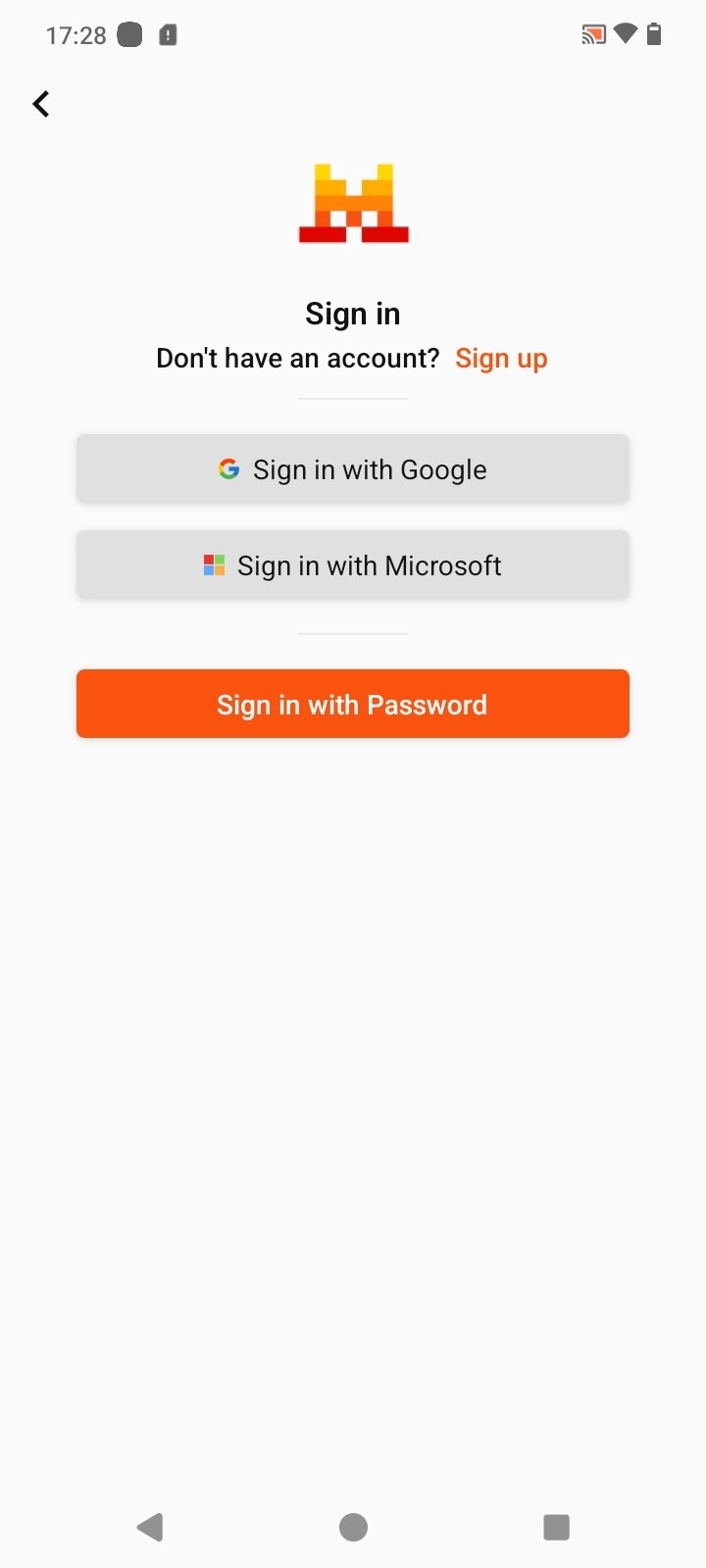Image resolution: width=706 pixels, height=1568 pixels.
Task: Choose Sign in with Microsoft
Action: [353, 565]
